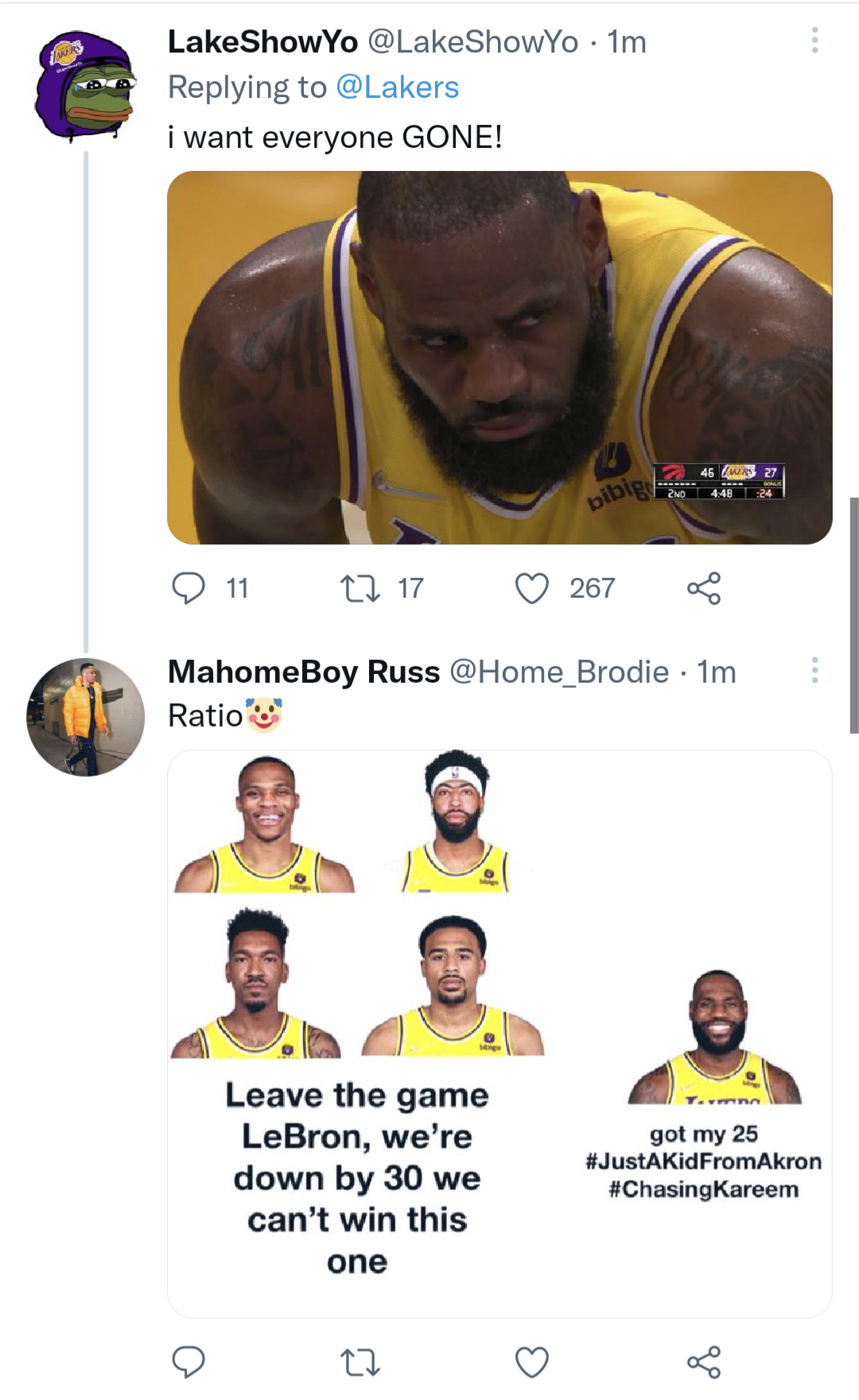Click the 267 likes count
Image resolution: width=859 pixels, height=1400 pixels.
tap(592, 588)
